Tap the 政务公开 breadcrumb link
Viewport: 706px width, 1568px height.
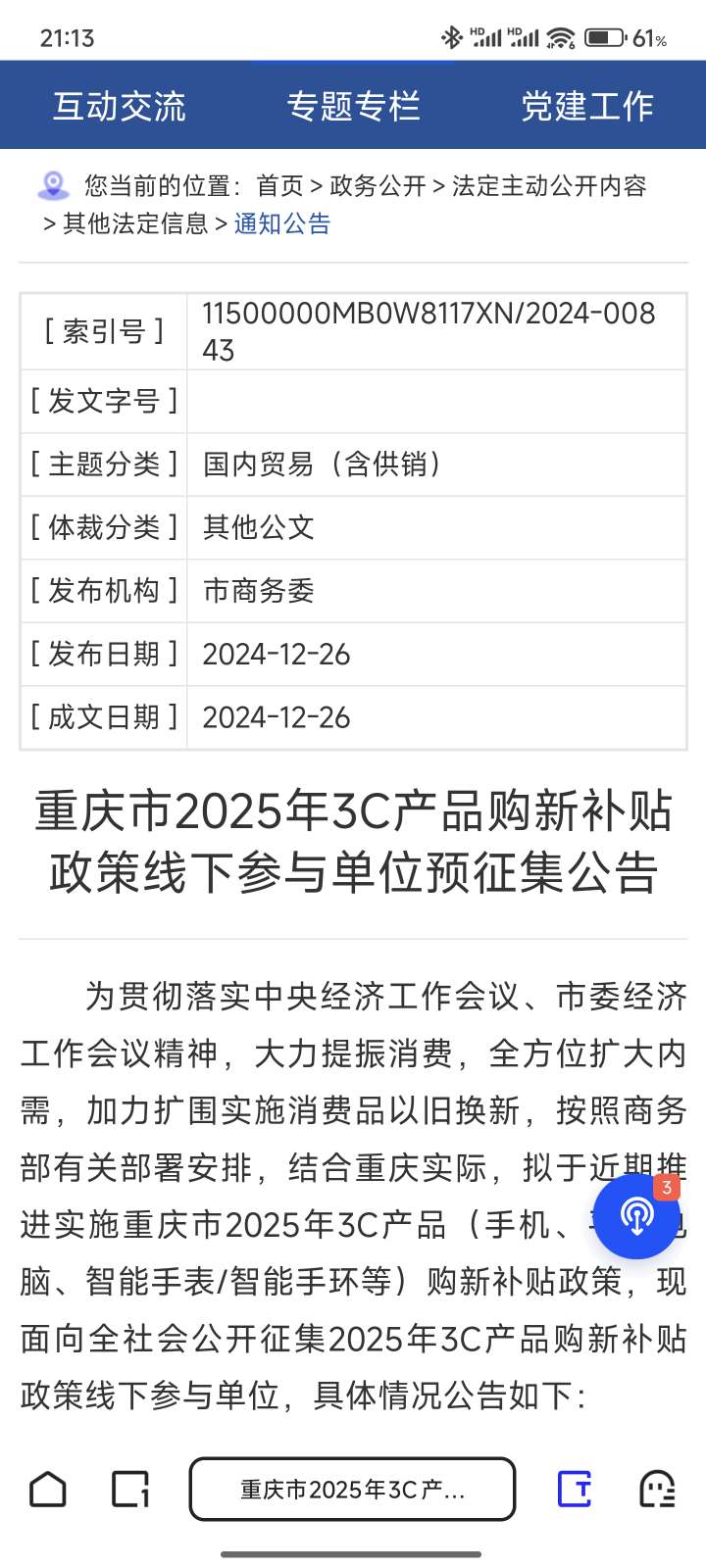378,186
